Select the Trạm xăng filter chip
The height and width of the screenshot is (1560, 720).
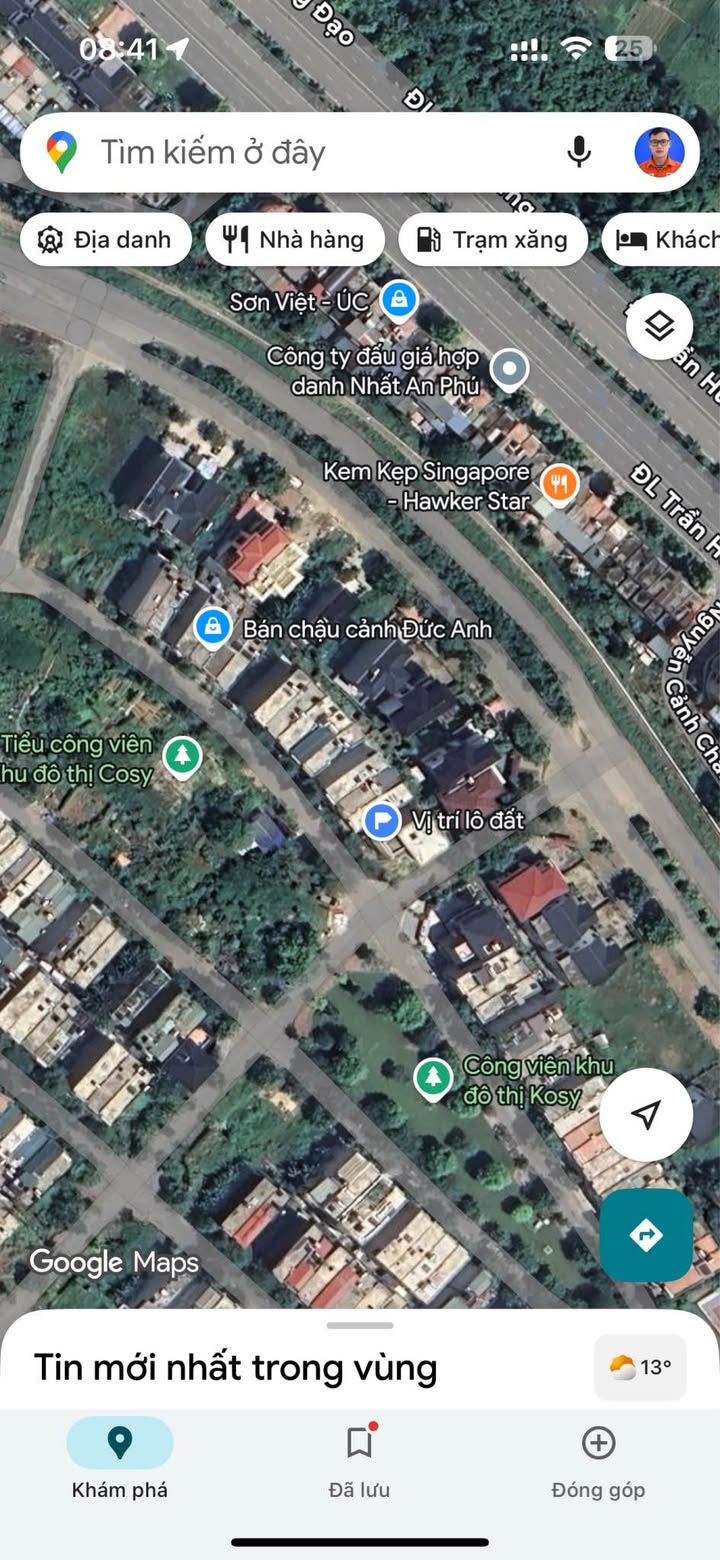(493, 240)
